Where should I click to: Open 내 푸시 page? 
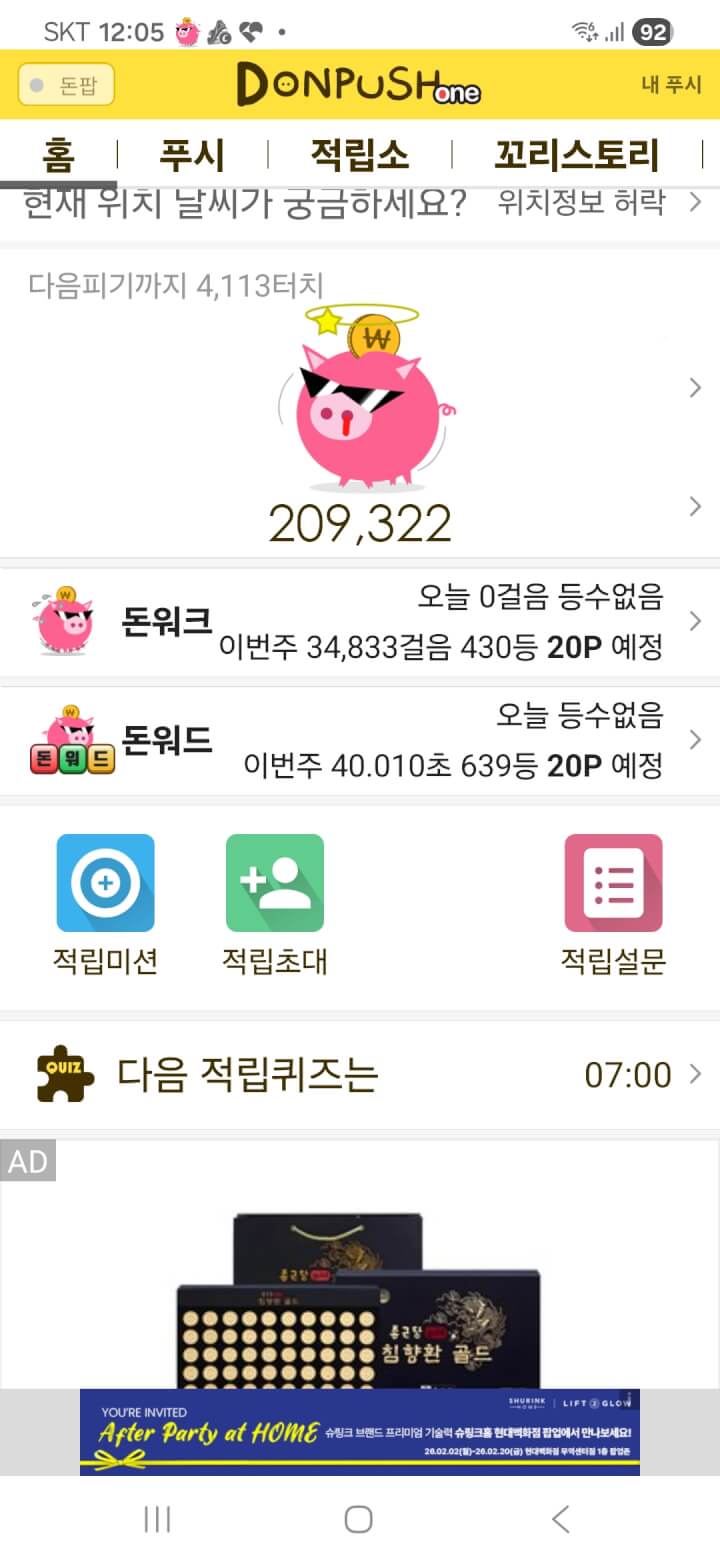click(x=671, y=85)
